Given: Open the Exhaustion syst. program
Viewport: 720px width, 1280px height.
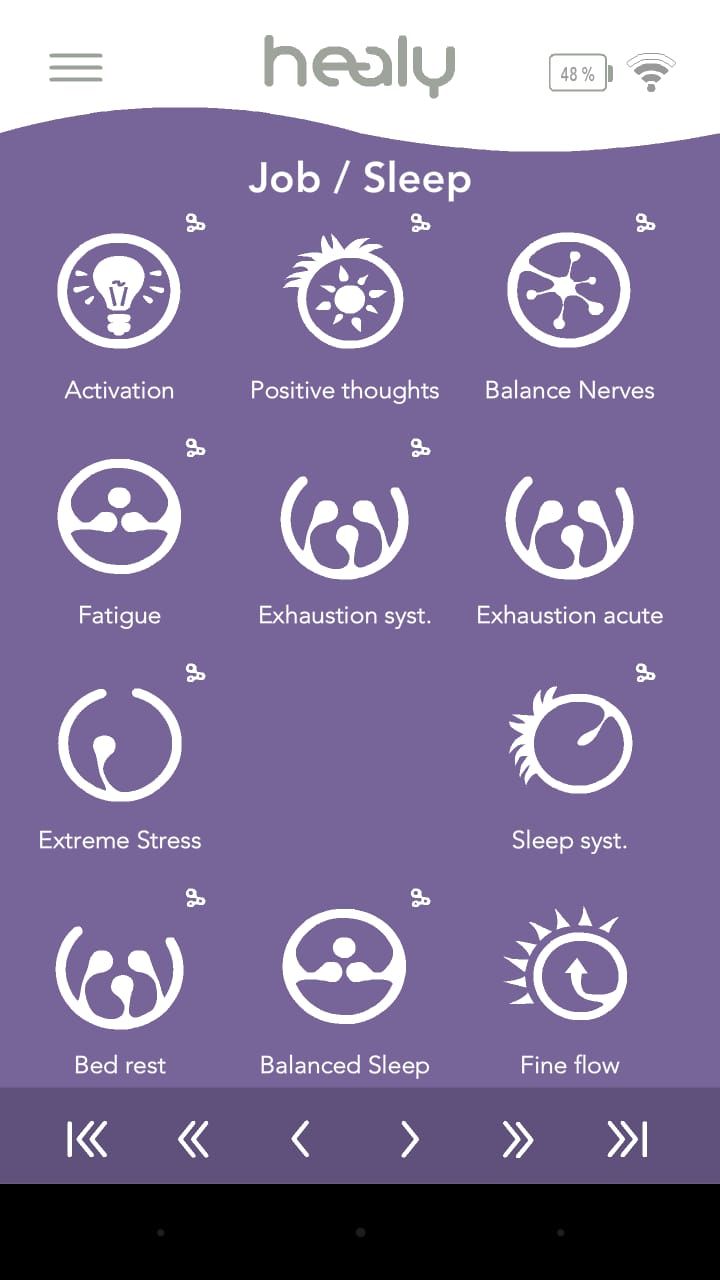Looking at the screenshot, I should (x=344, y=517).
